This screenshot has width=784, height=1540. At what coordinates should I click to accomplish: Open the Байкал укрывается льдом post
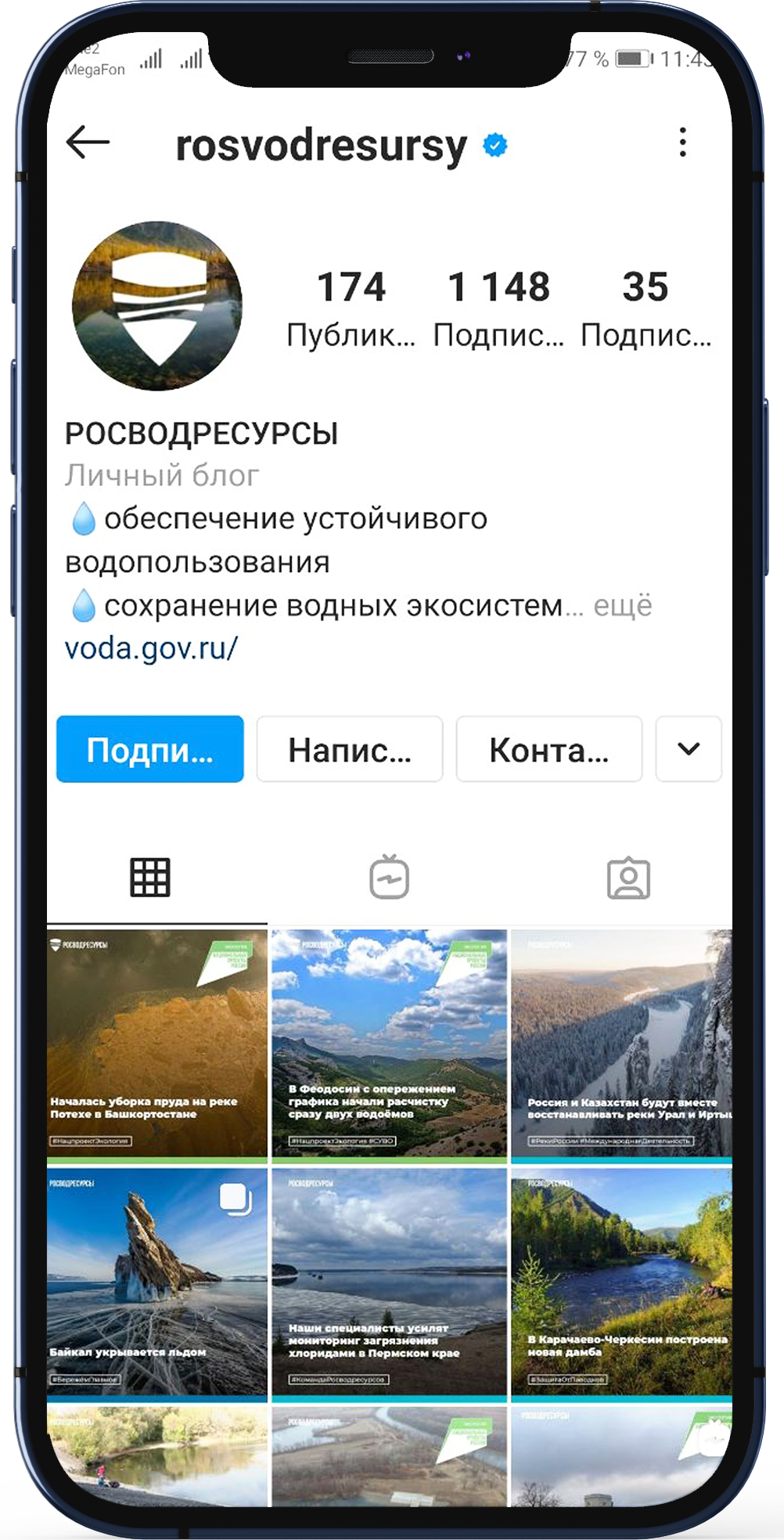click(156, 1282)
